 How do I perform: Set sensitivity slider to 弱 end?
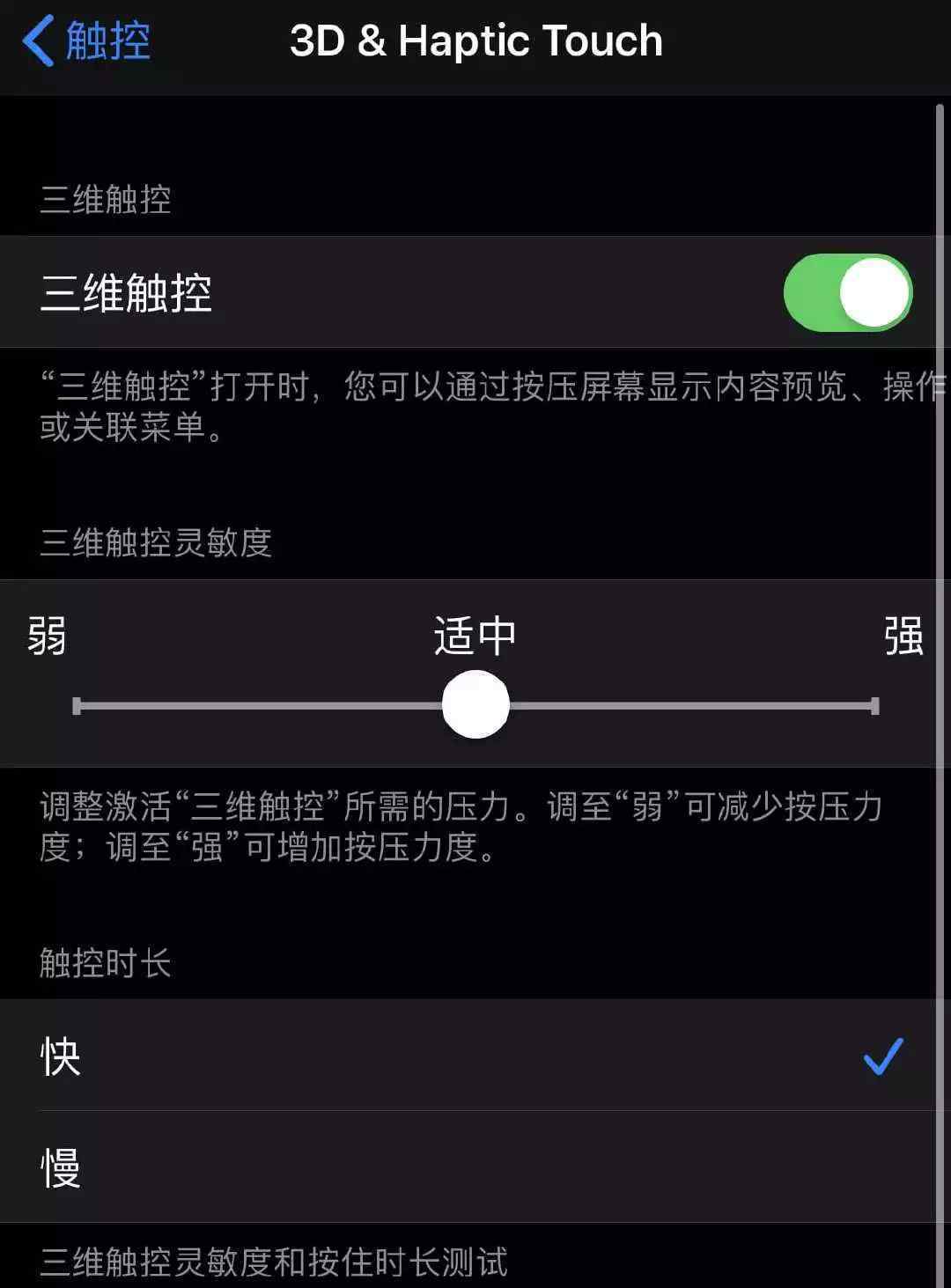click(78, 706)
